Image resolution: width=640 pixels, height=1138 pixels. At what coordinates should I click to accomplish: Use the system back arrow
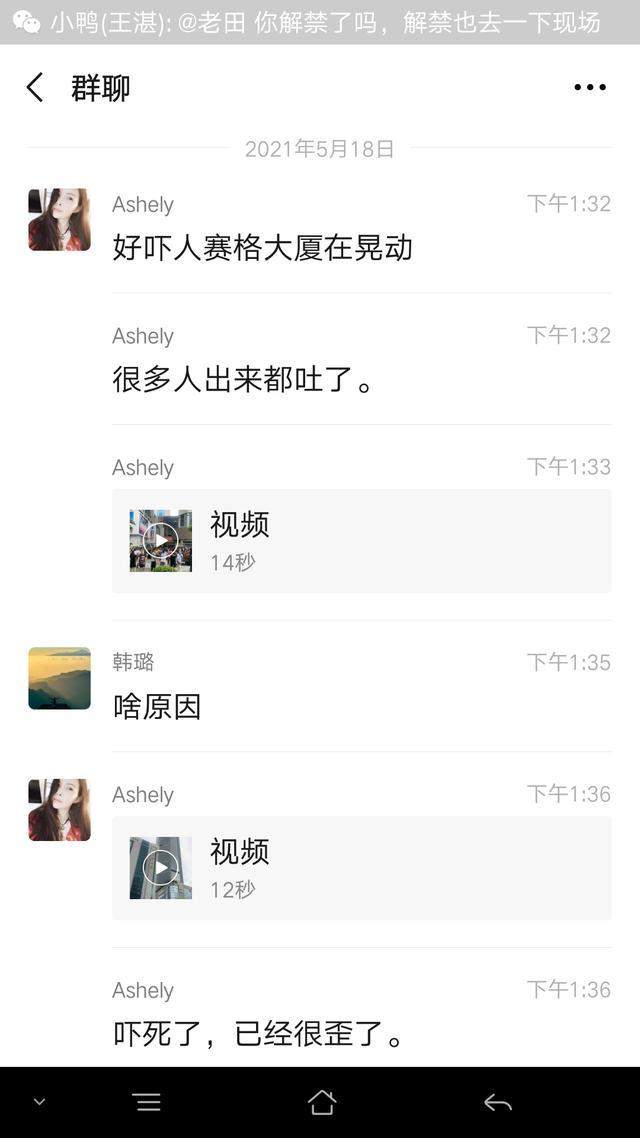(497, 1102)
